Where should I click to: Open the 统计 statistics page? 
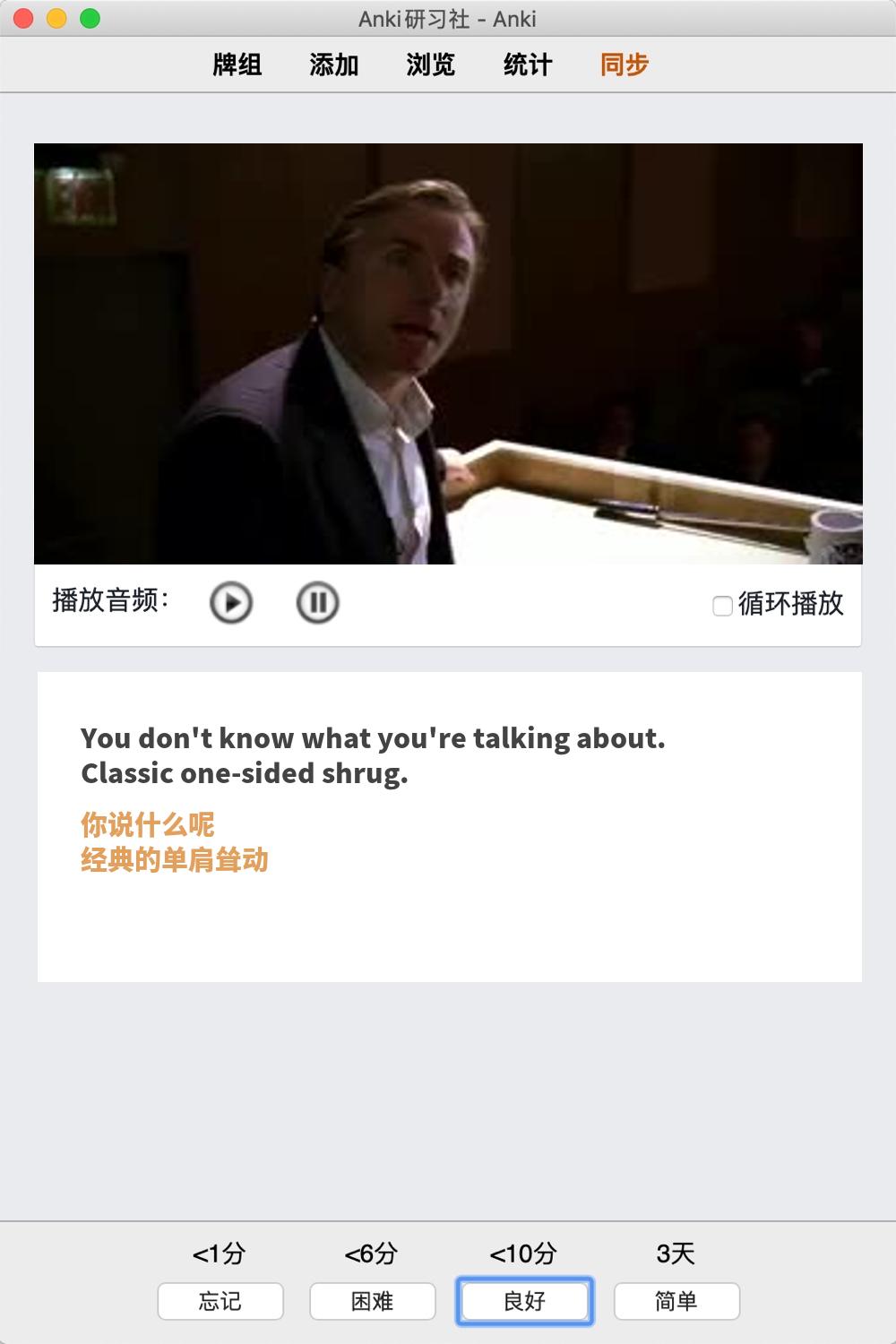(x=528, y=65)
